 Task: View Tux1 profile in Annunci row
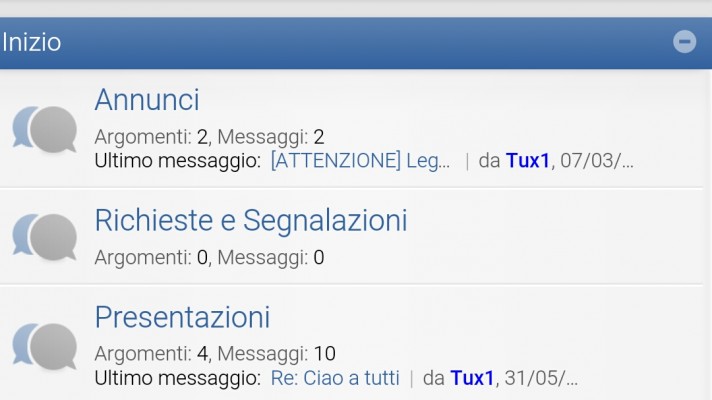(x=528, y=161)
